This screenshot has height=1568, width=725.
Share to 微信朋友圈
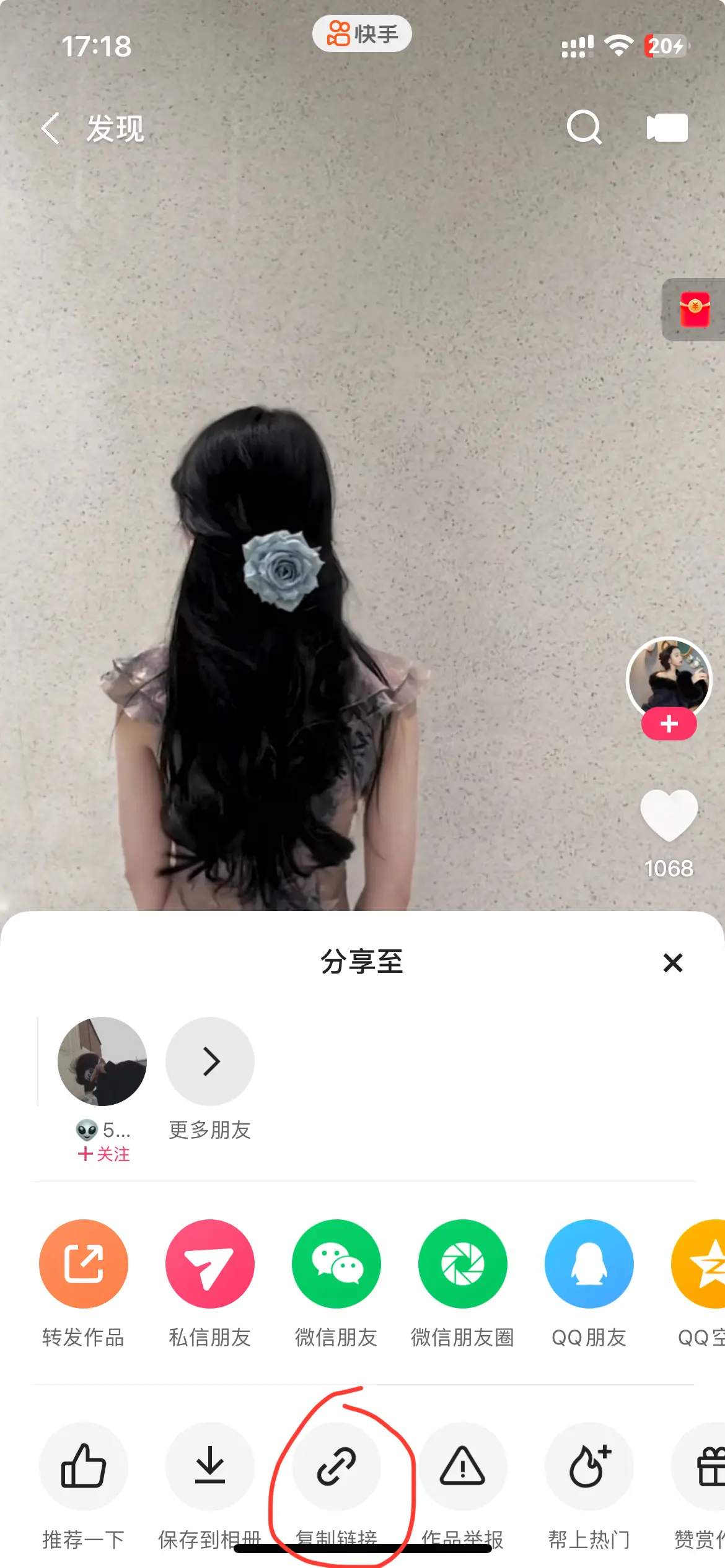pos(463,1264)
